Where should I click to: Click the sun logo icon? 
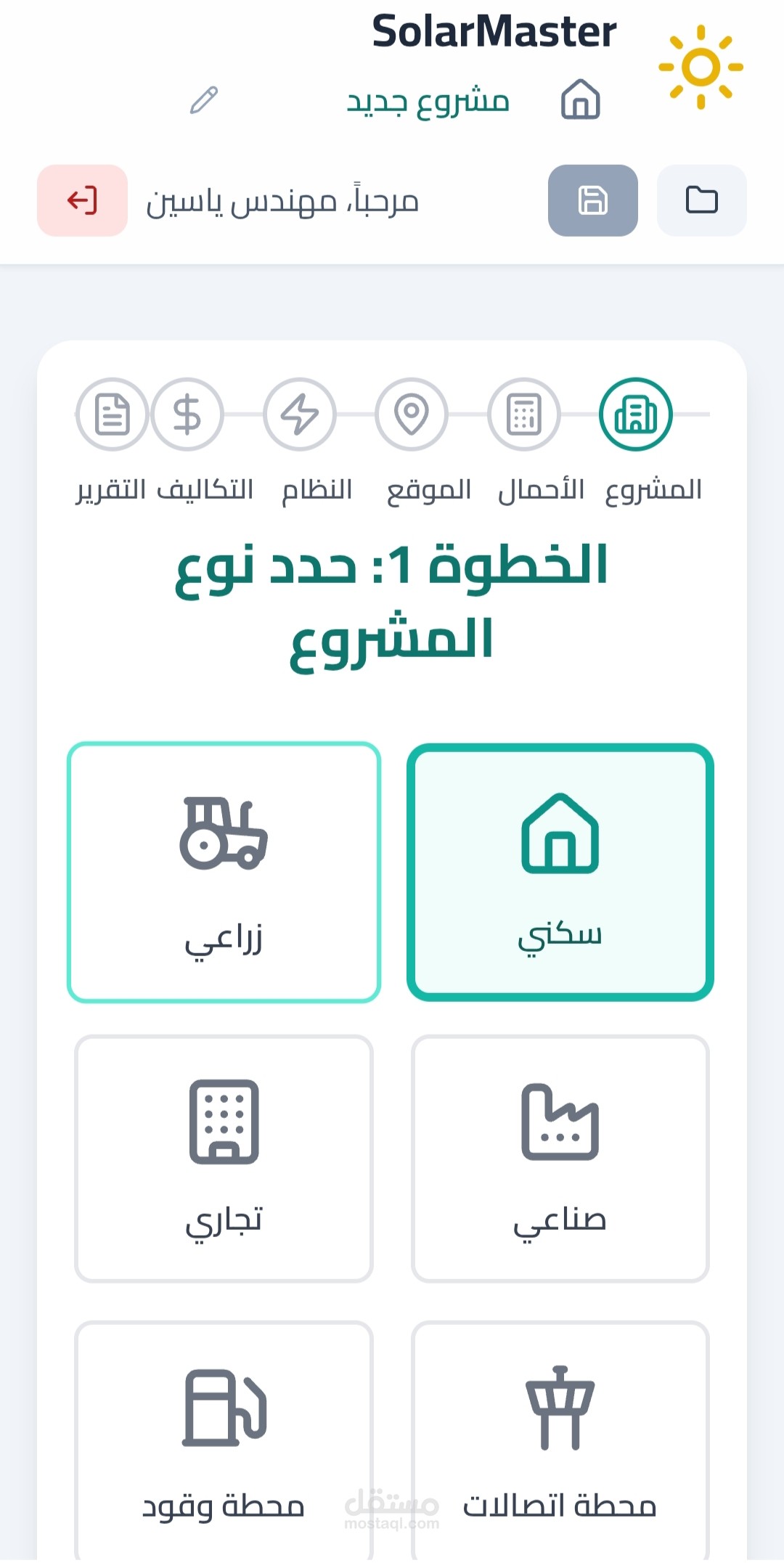pos(701,67)
